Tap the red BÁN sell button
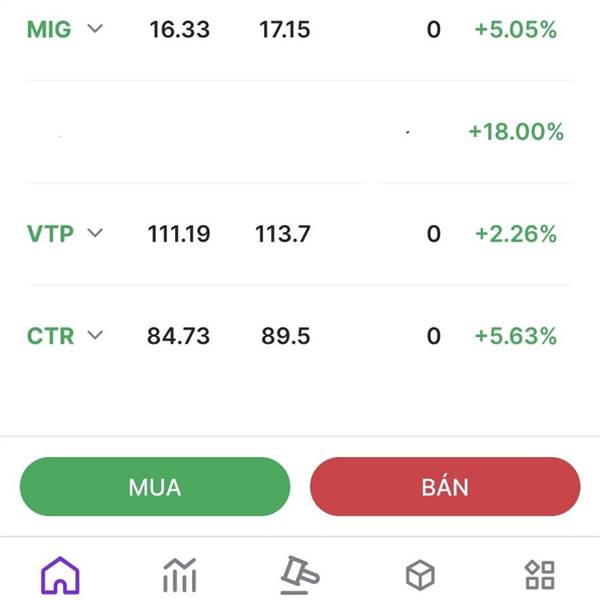600x600 pixels. (x=445, y=487)
